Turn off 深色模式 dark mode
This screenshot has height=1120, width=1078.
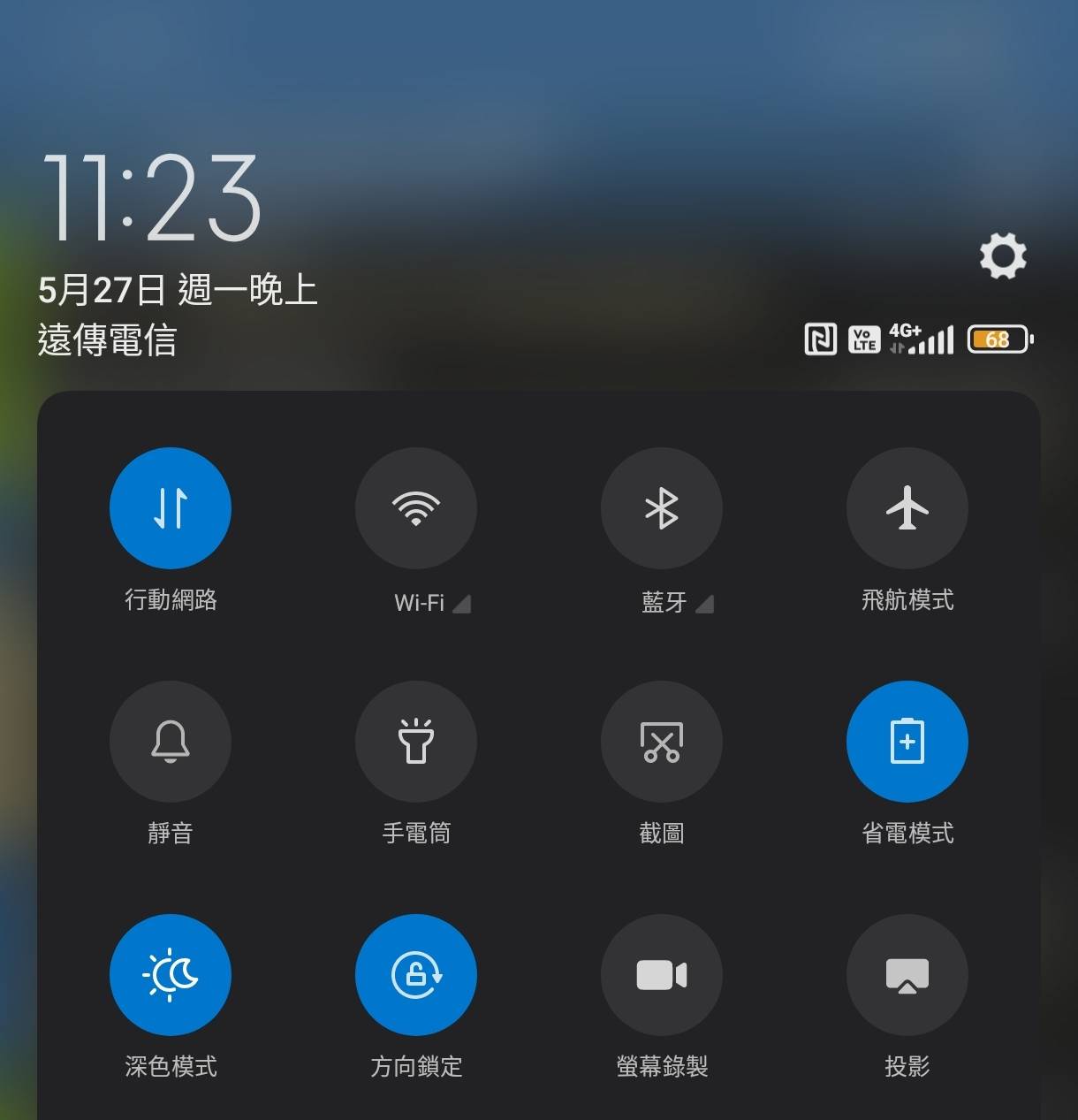pyautogui.click(x=171, y=975)
